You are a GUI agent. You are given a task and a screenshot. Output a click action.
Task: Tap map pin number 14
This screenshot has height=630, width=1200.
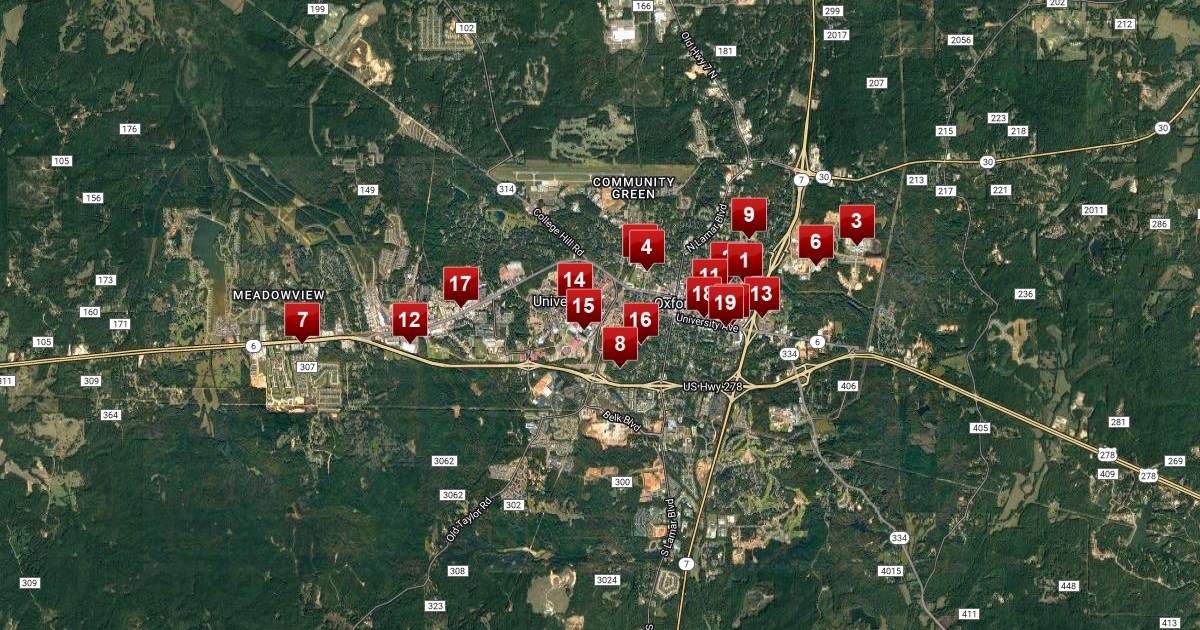573,278
